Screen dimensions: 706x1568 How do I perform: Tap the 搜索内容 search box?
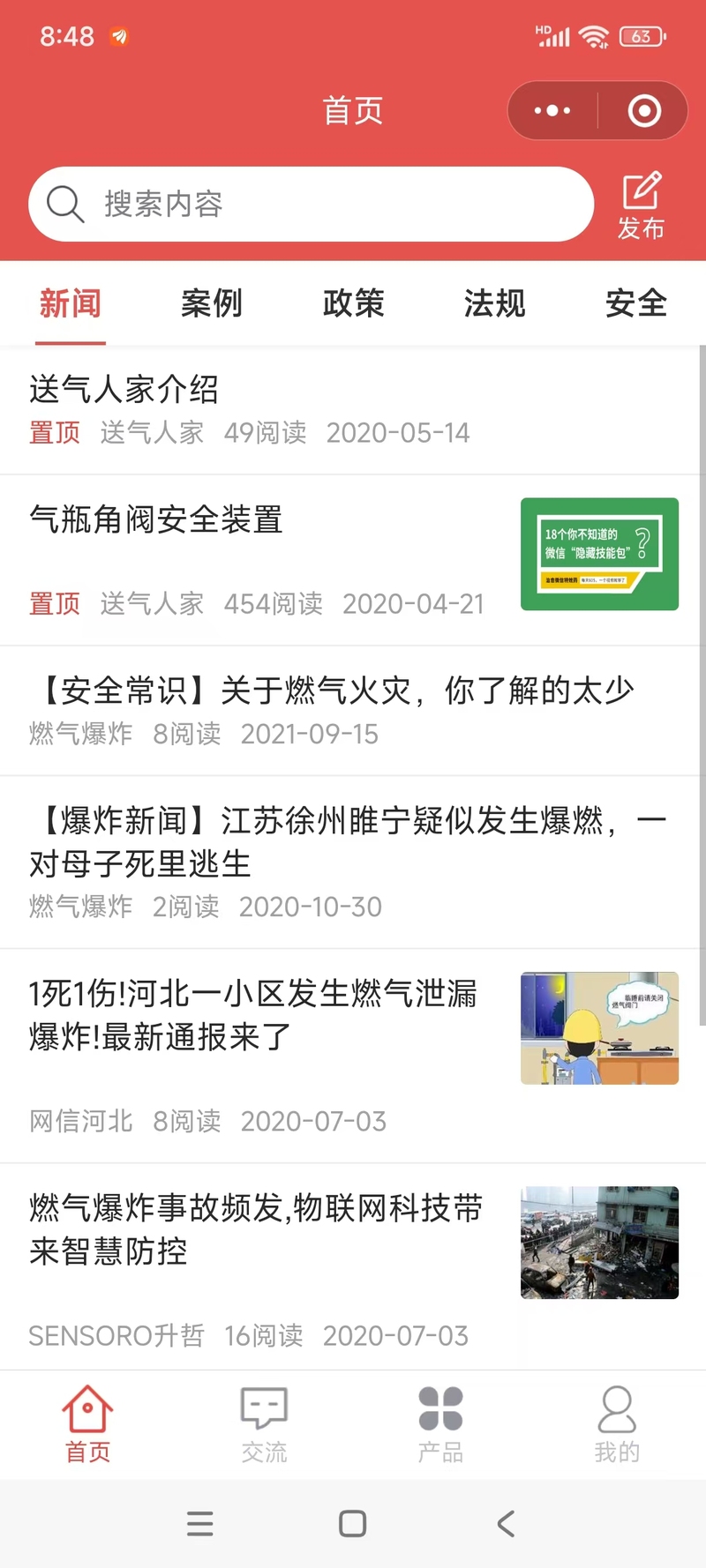311,204
